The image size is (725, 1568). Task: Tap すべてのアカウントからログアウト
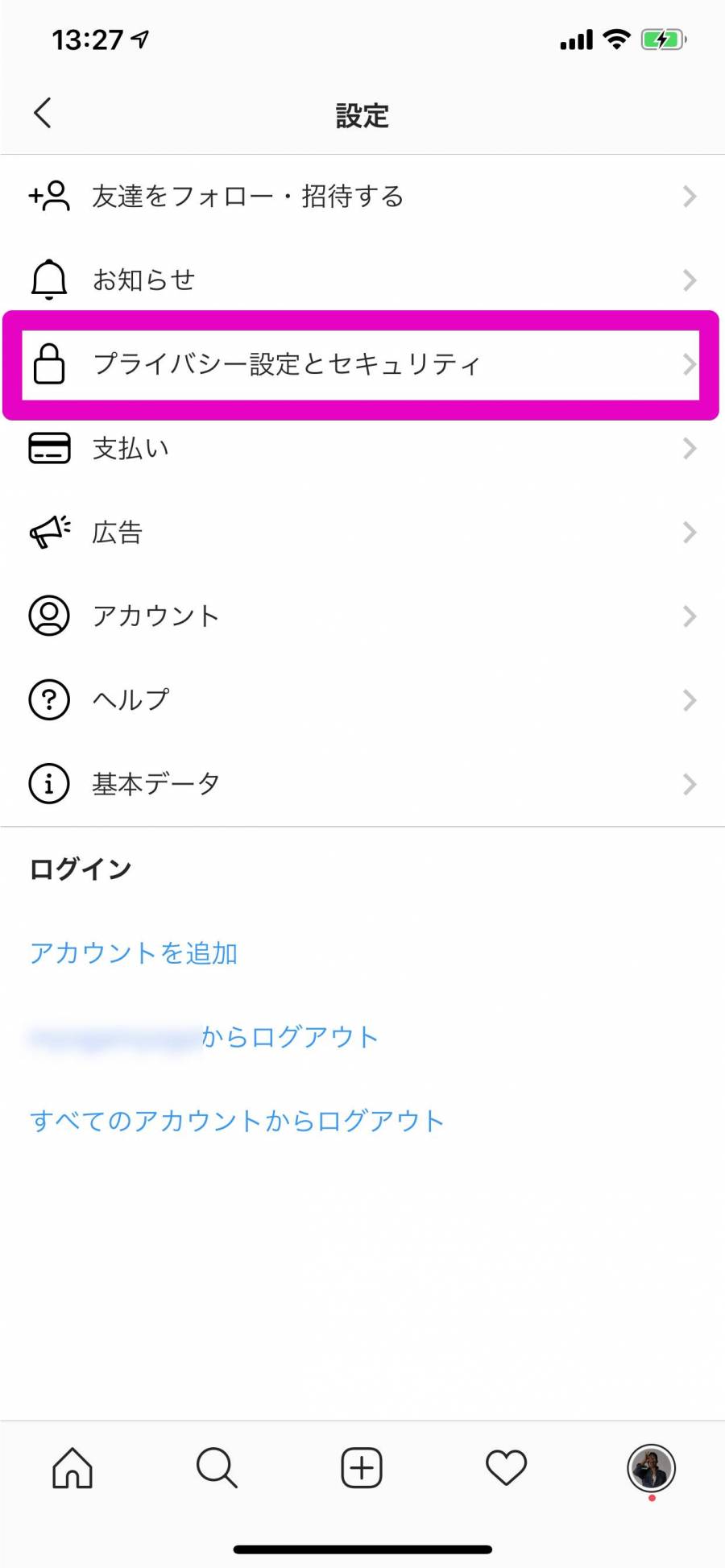237,1121
